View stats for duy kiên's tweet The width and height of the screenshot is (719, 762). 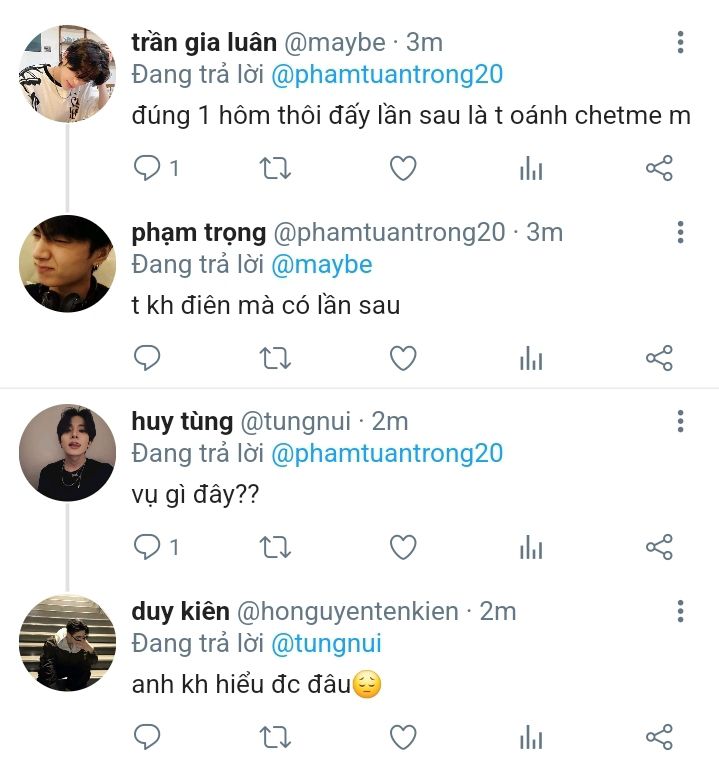coord(531,738)
